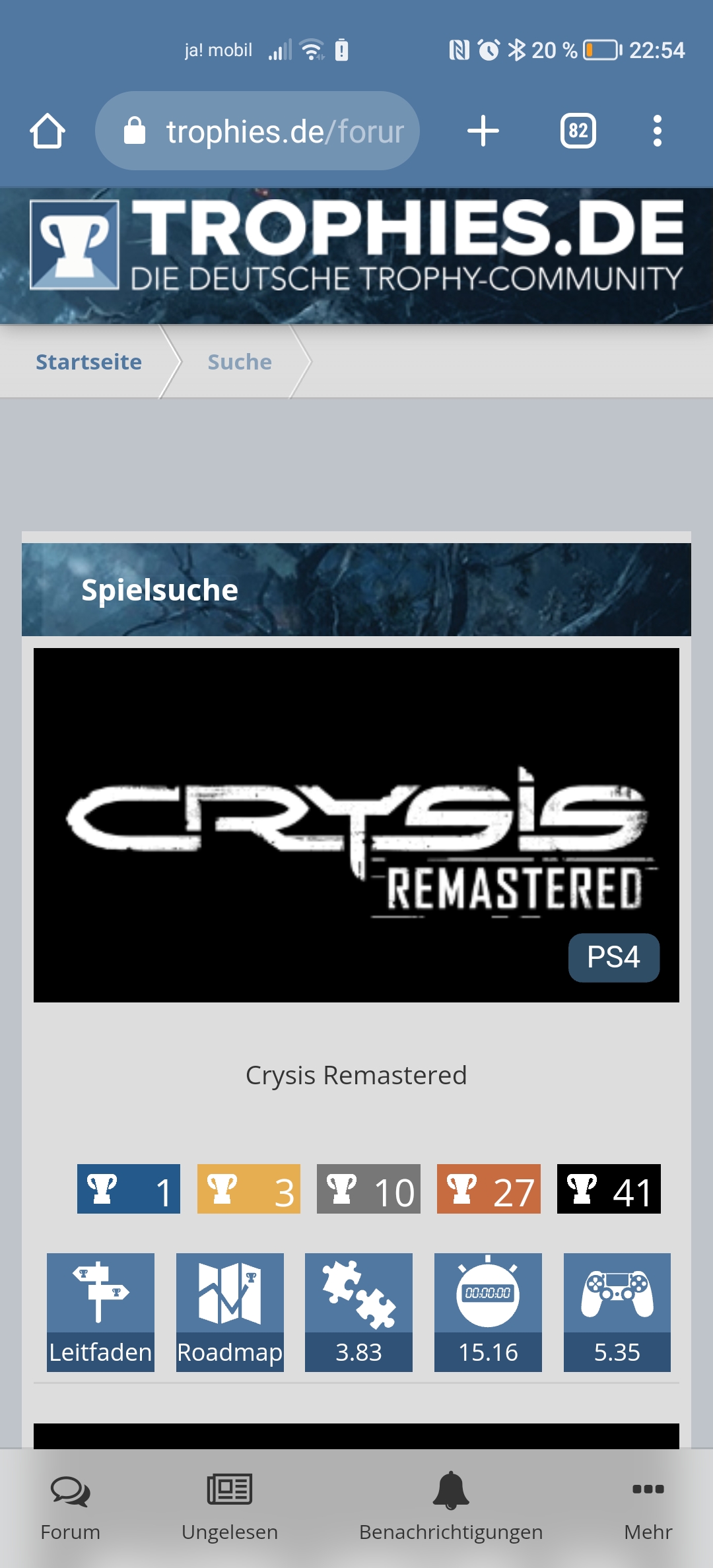Open the browser overflow menu
Viewport: 713px width, 1568px height.
click(656, 131)
